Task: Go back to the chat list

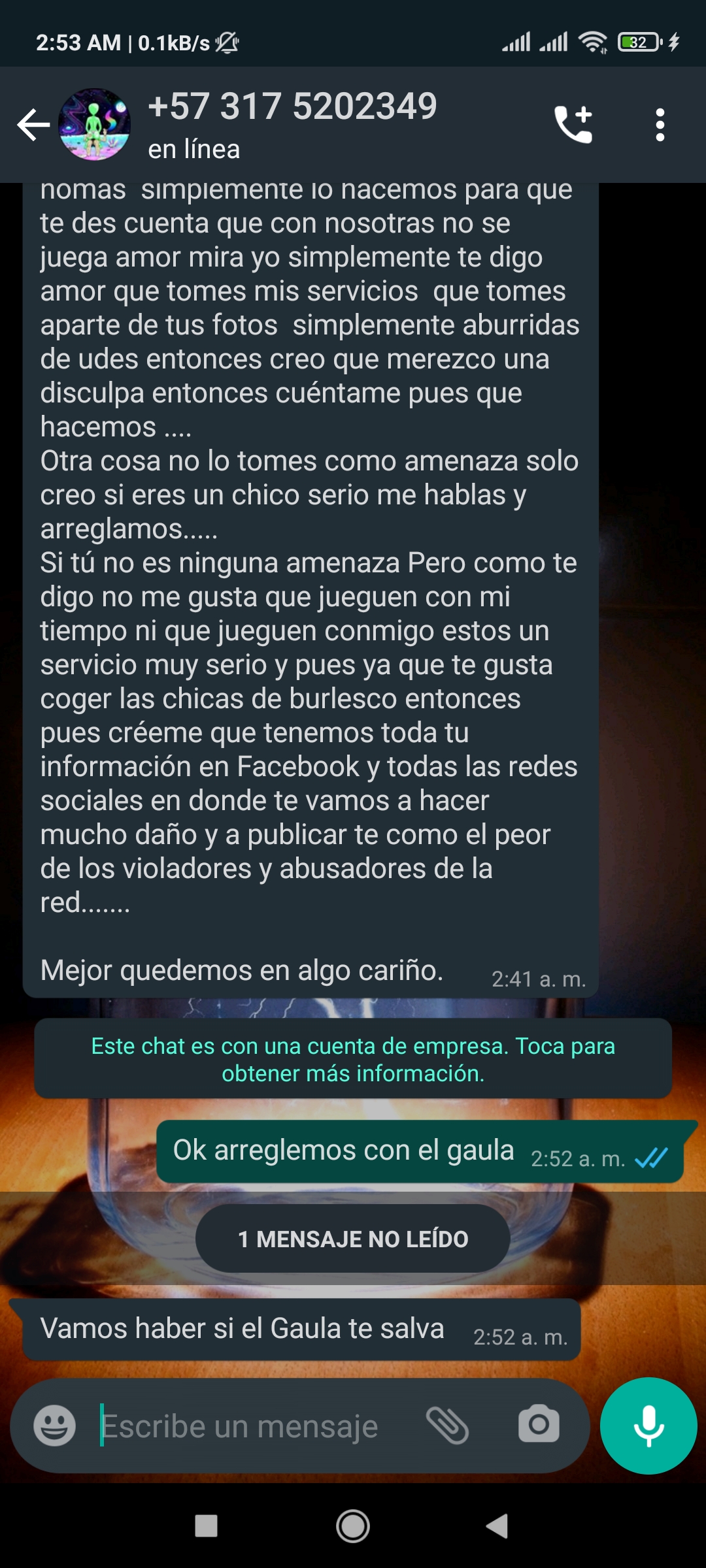Action: coord(34,125)
